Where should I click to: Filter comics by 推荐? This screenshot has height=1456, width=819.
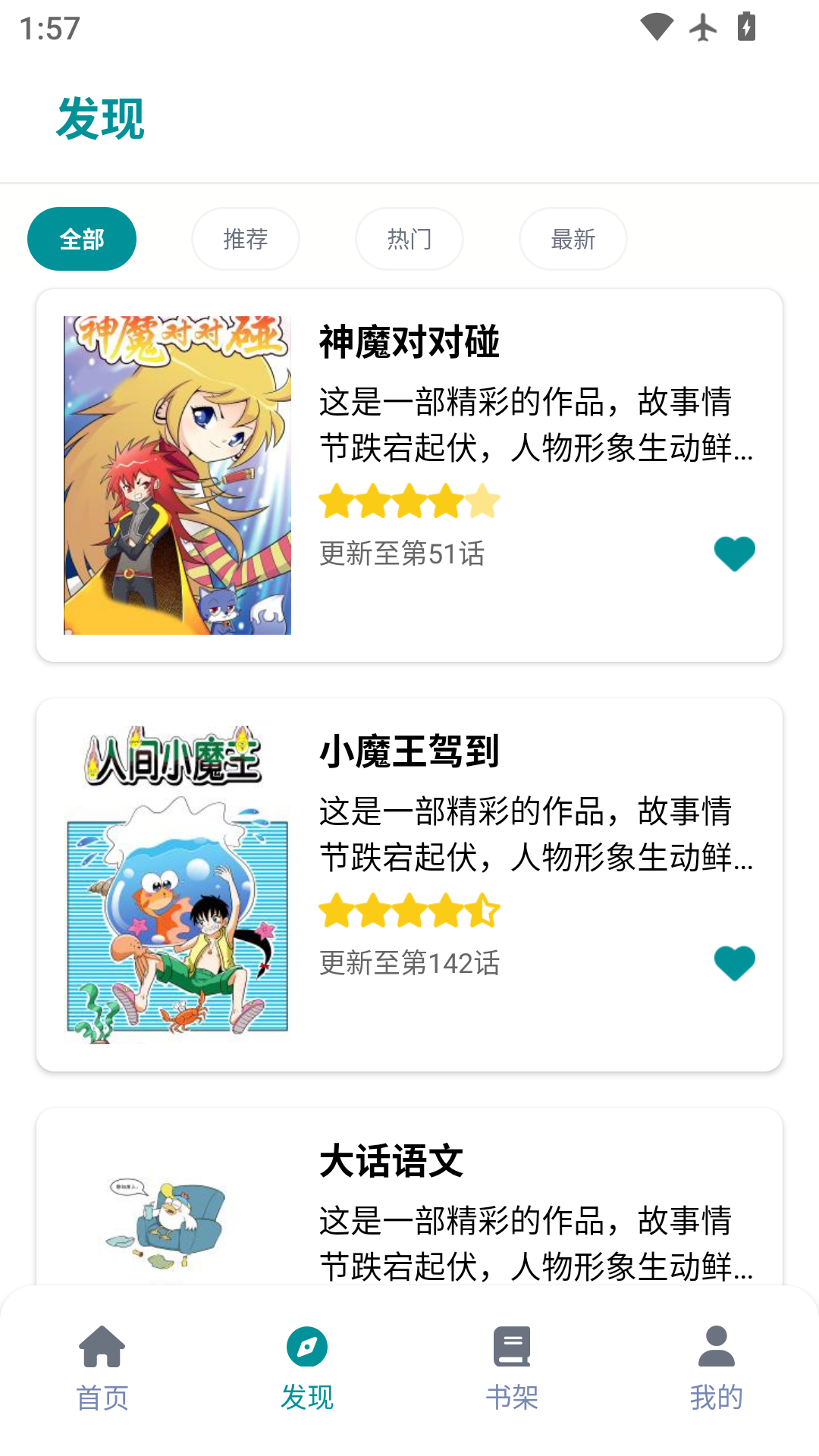(246, 239)
